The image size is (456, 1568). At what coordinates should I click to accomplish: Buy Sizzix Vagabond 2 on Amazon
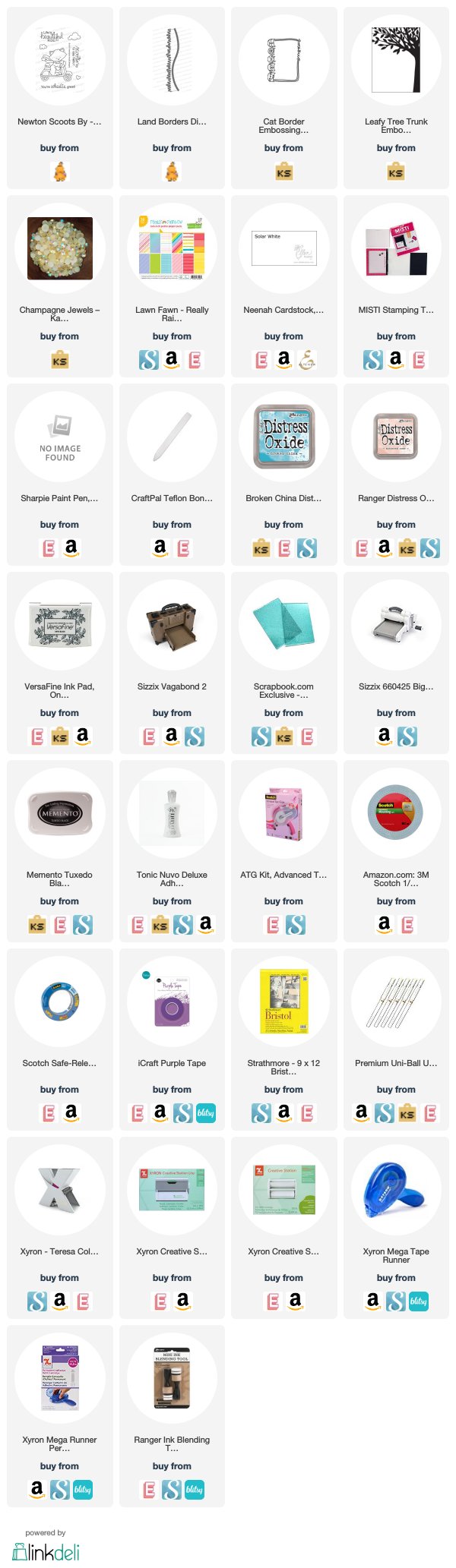[172, 735]
